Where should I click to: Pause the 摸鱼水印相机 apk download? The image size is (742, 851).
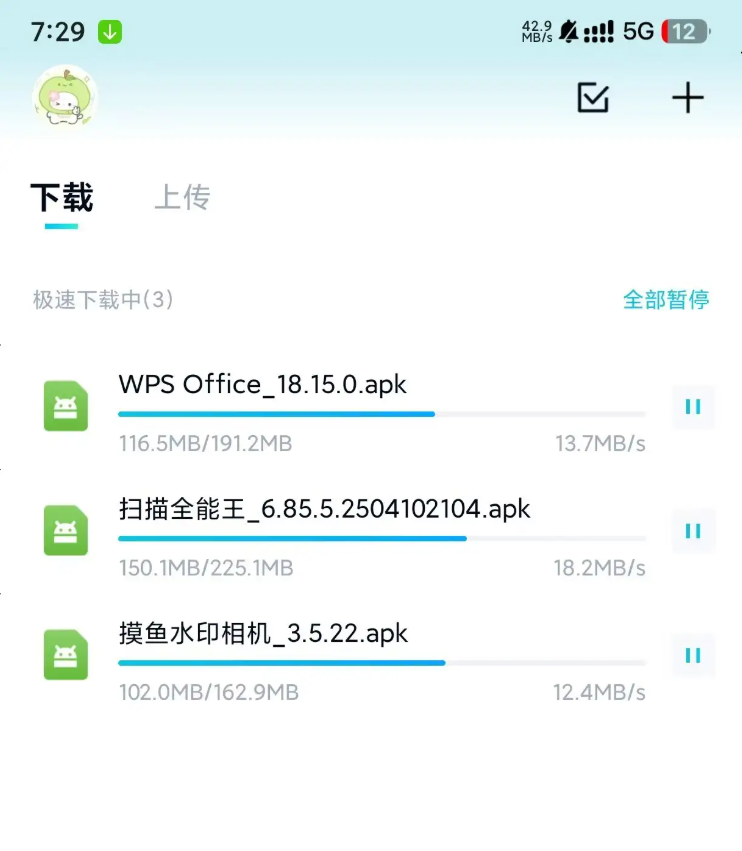(x=692, y=656)
